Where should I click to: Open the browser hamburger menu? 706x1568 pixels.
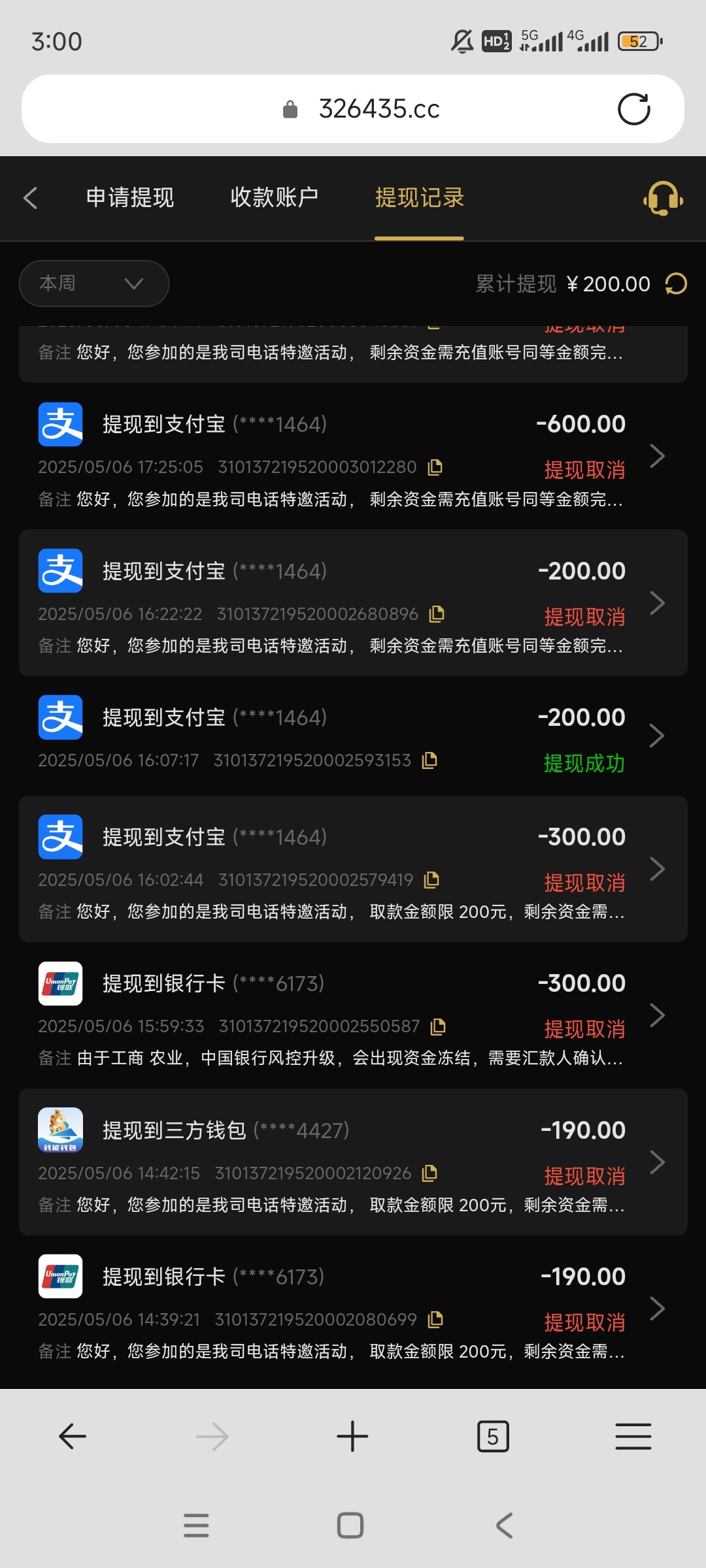click(633, 1437)
